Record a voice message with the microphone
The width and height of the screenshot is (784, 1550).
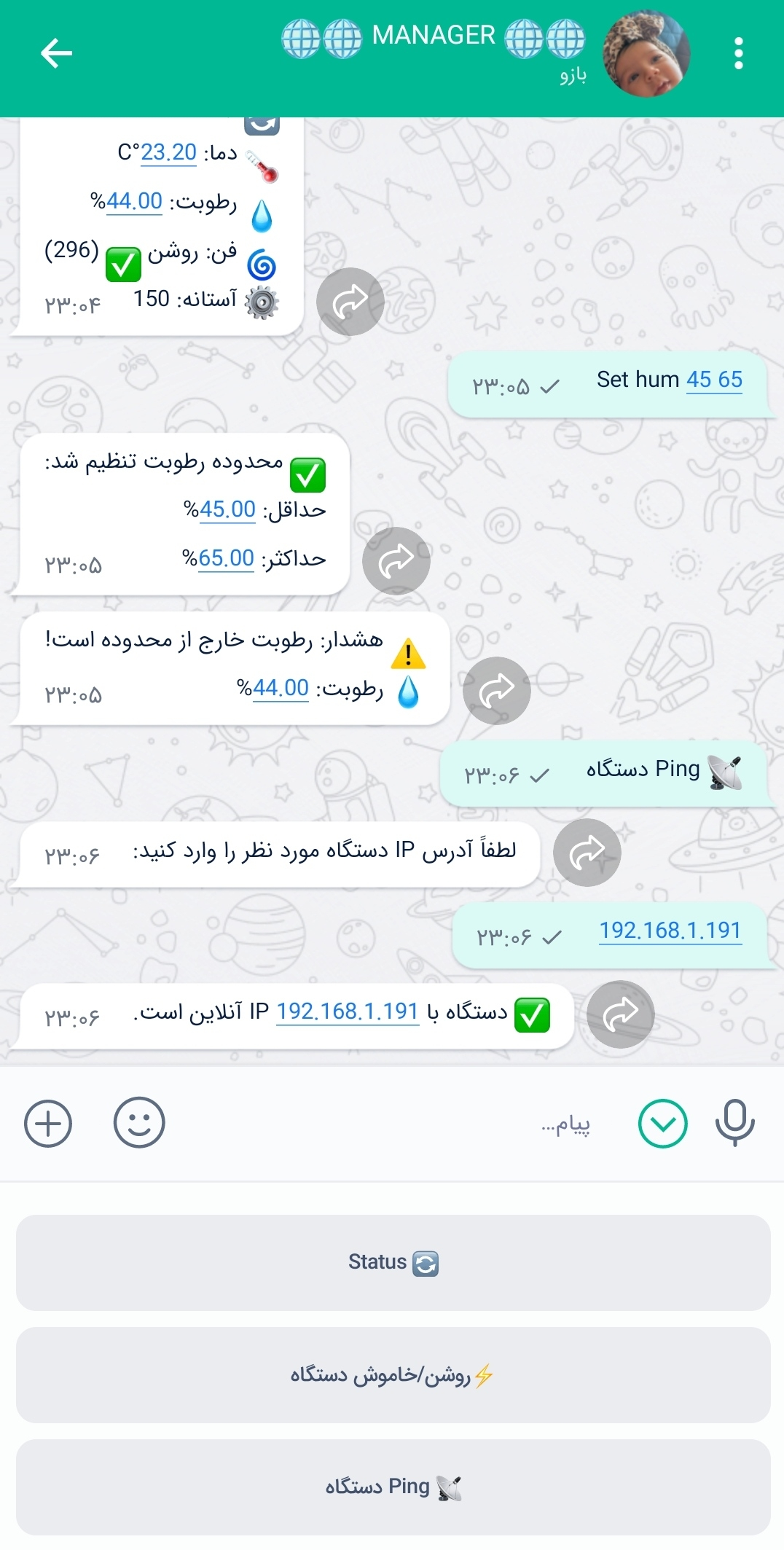click(734, 1123)
